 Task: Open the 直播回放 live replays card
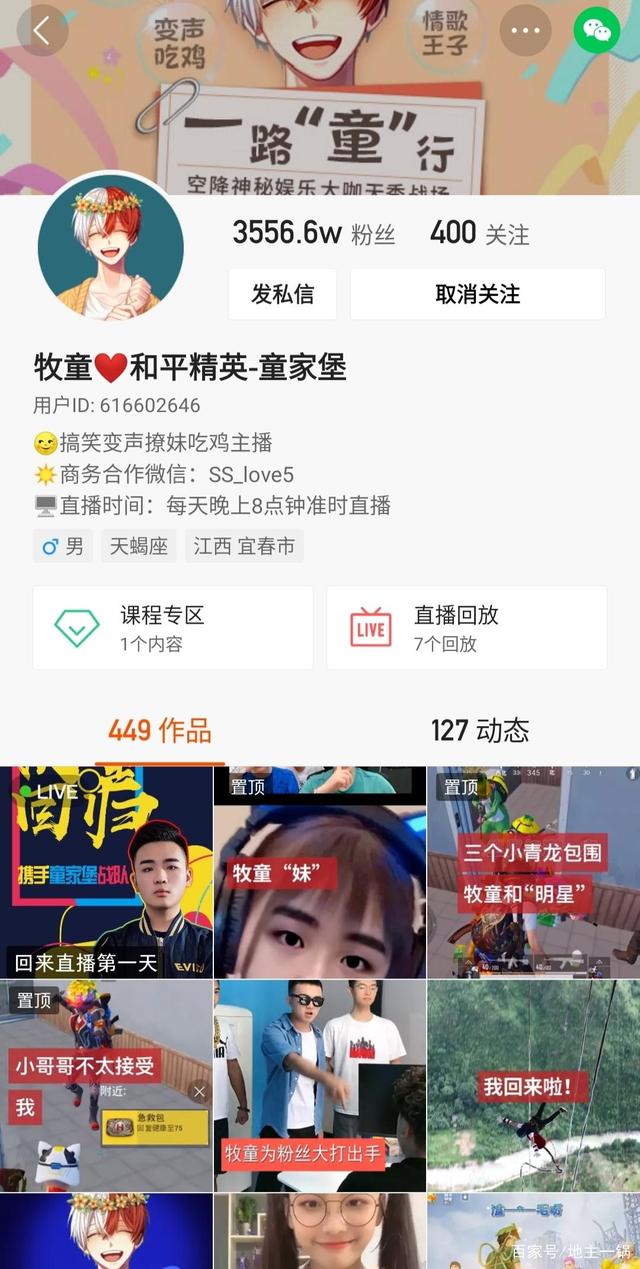(466, 627)
